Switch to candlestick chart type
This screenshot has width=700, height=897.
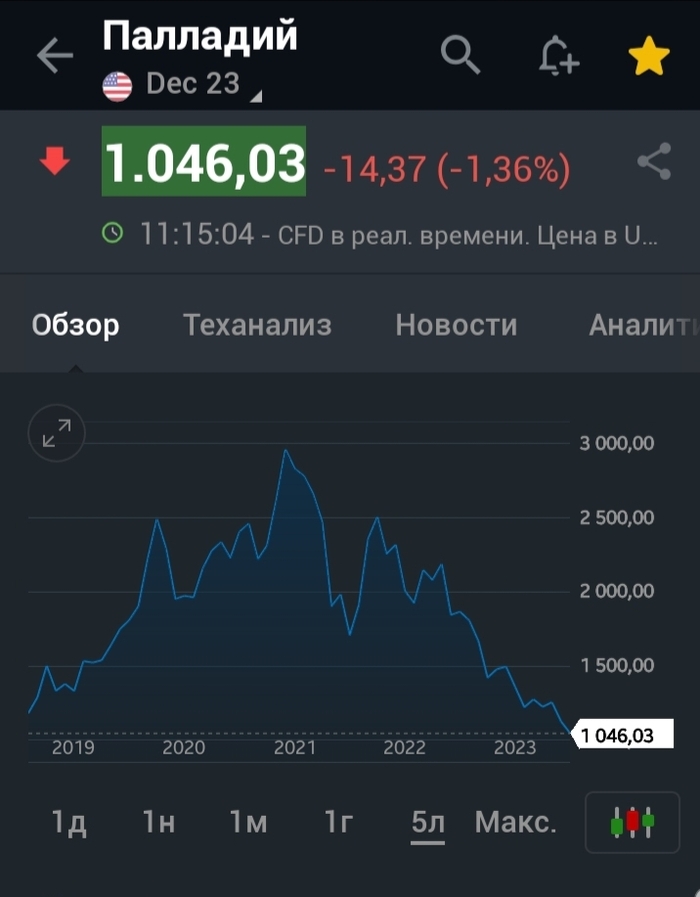coord(632,822)
